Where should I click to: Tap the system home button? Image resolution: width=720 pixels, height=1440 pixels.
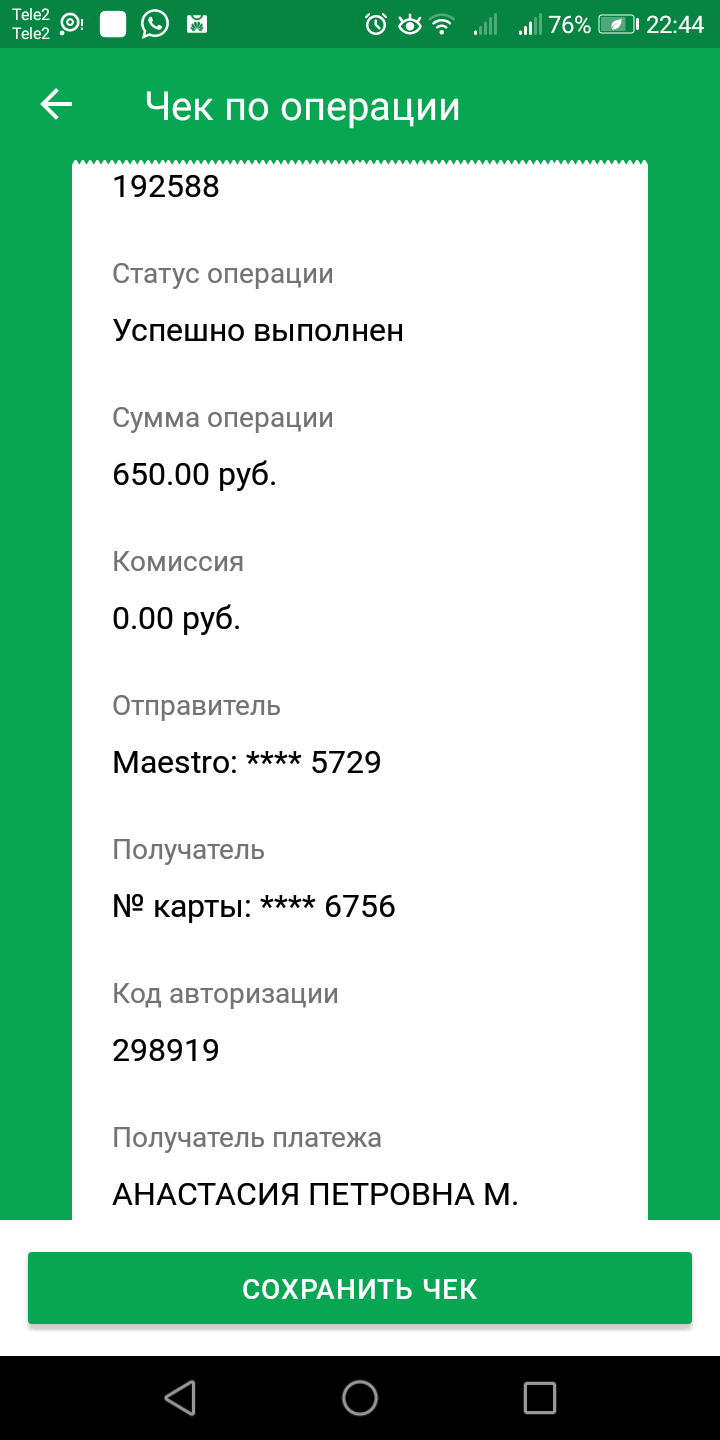point(360,1398)
